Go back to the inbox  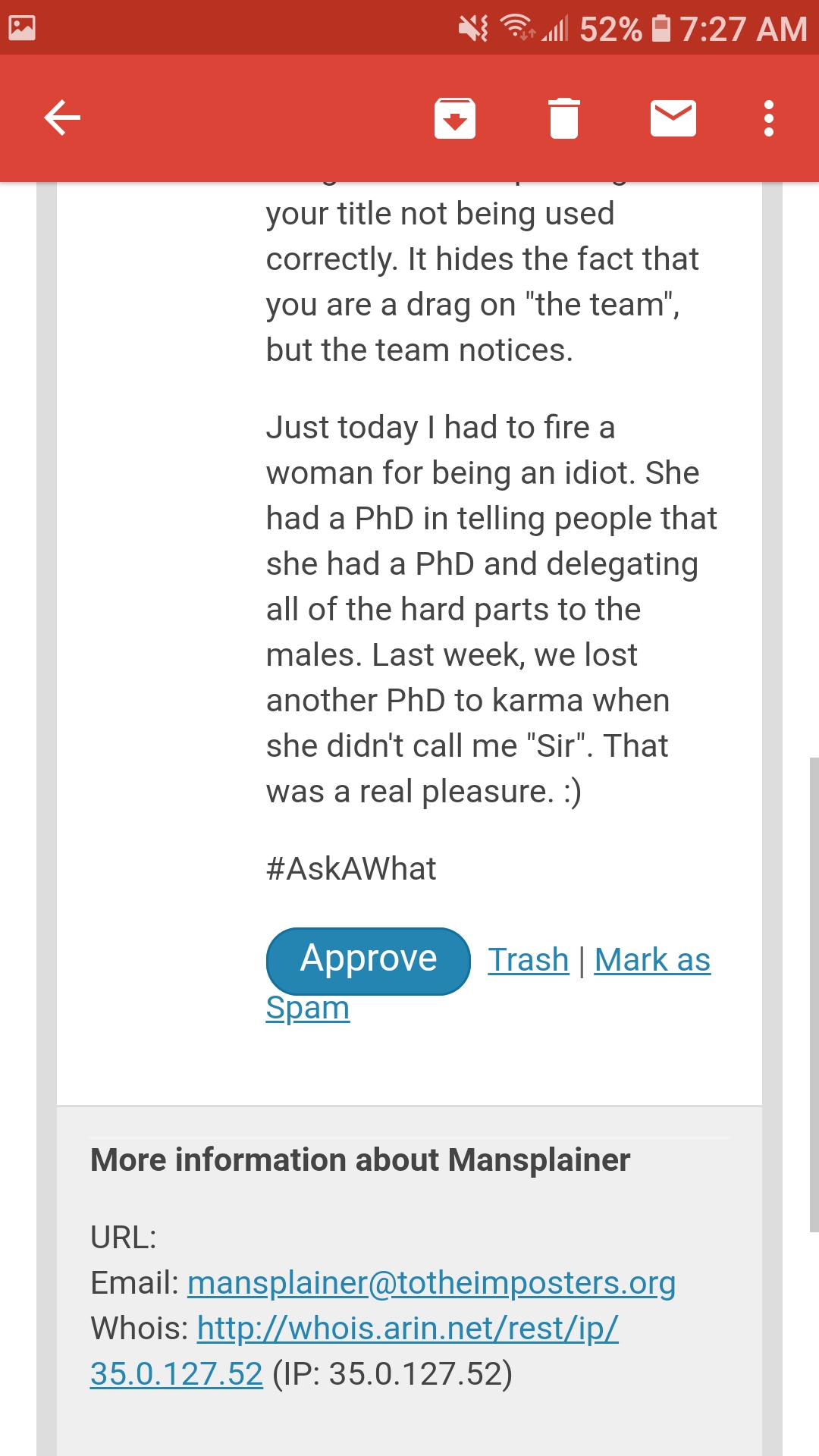click(x=62, y=118)
